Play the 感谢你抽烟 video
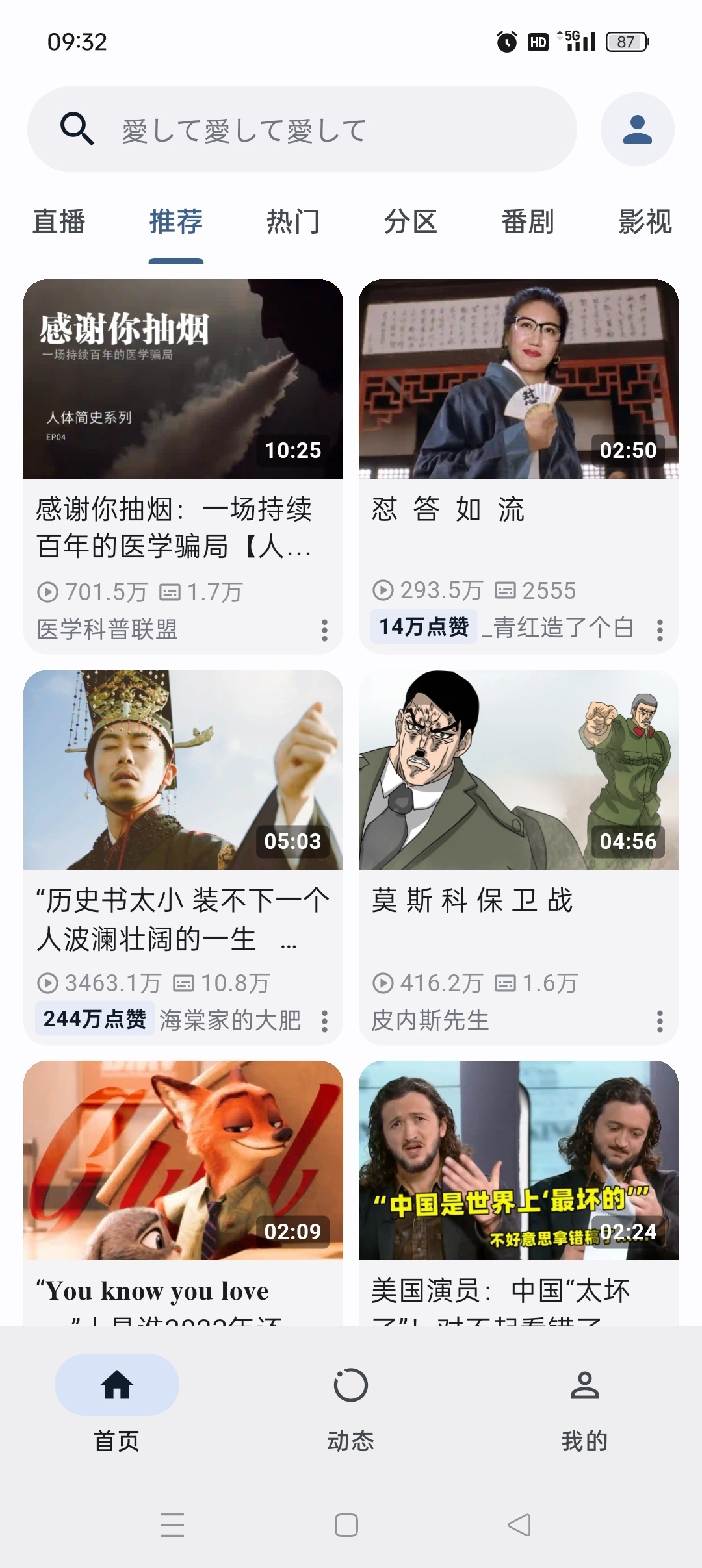 183,380
